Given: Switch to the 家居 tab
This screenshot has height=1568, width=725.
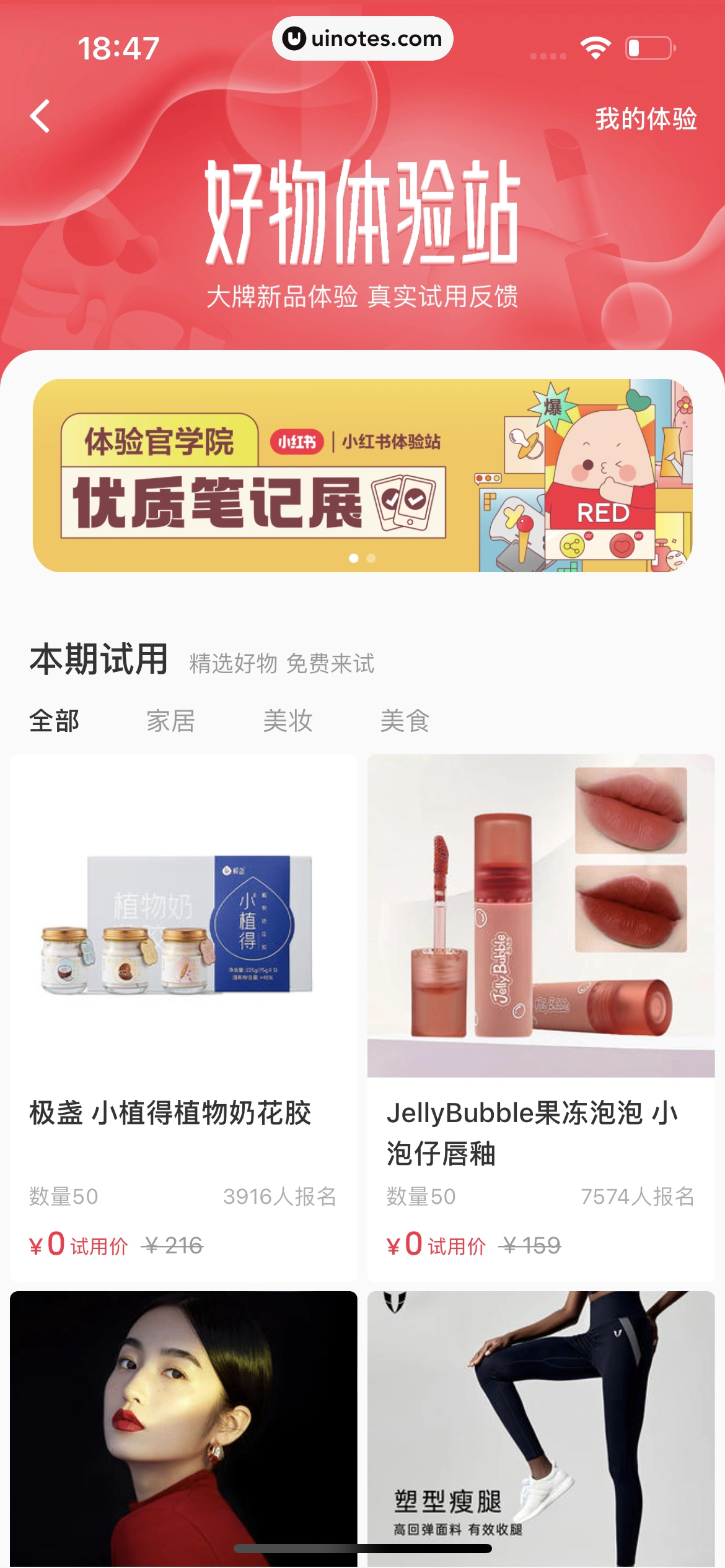Looking at the screenshot, I should click(x=171, y=721).
